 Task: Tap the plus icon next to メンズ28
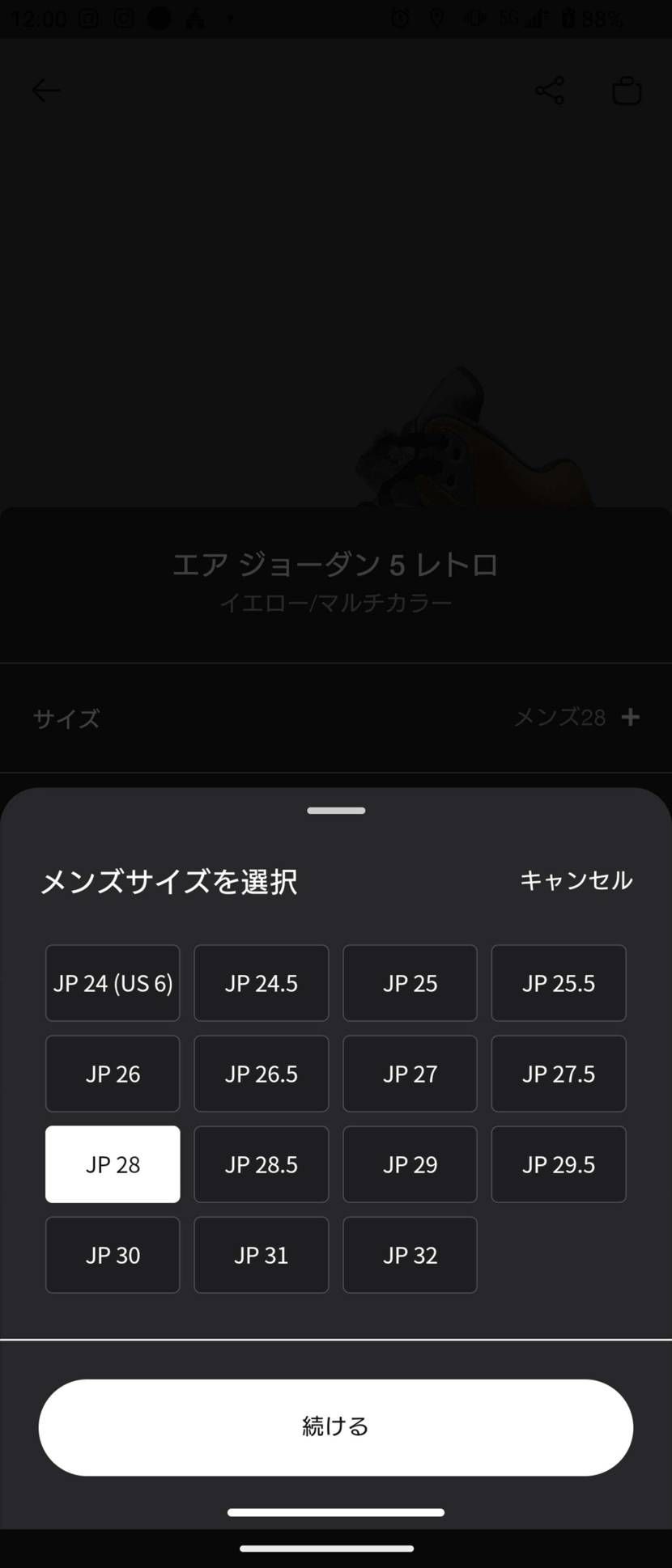click(x=631, y=717)
